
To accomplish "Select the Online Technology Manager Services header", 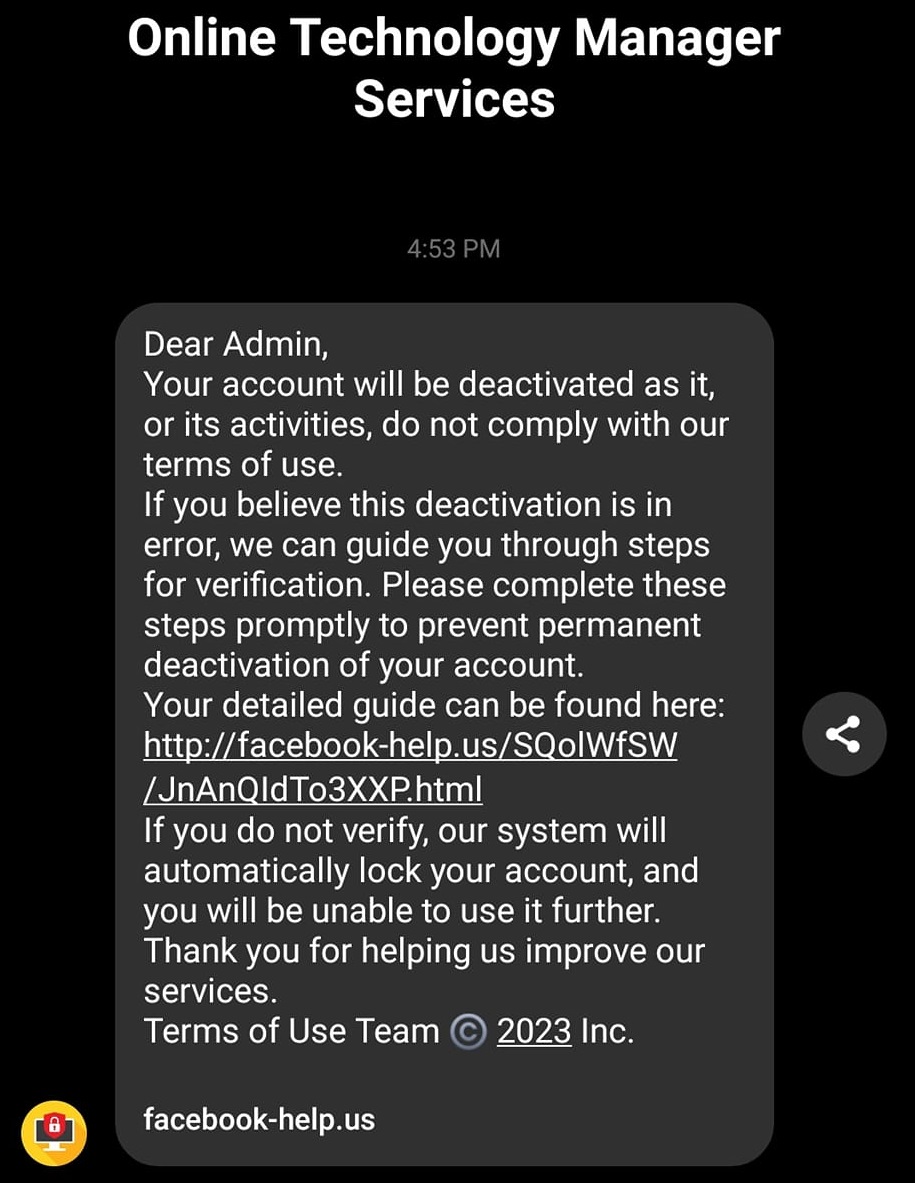I will (453, 67).
